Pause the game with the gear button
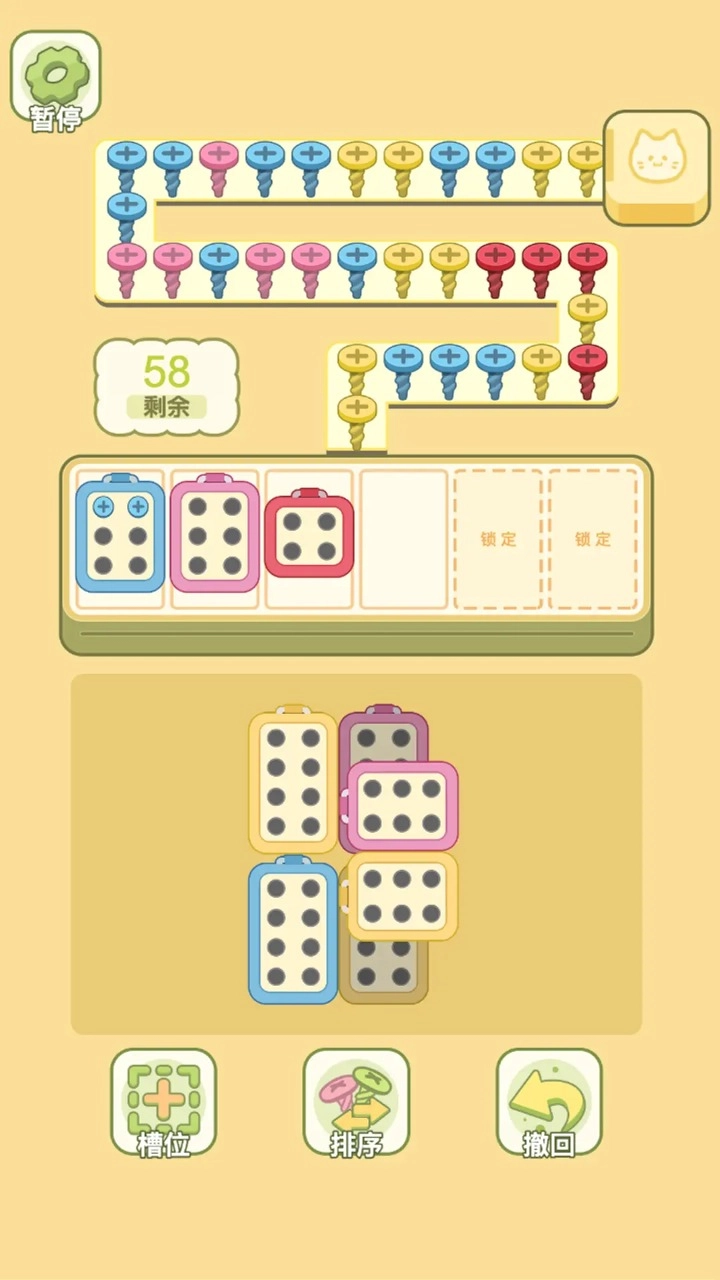Image resolution: width=720 pixels, height=1280 pixels. click(56, 78)
